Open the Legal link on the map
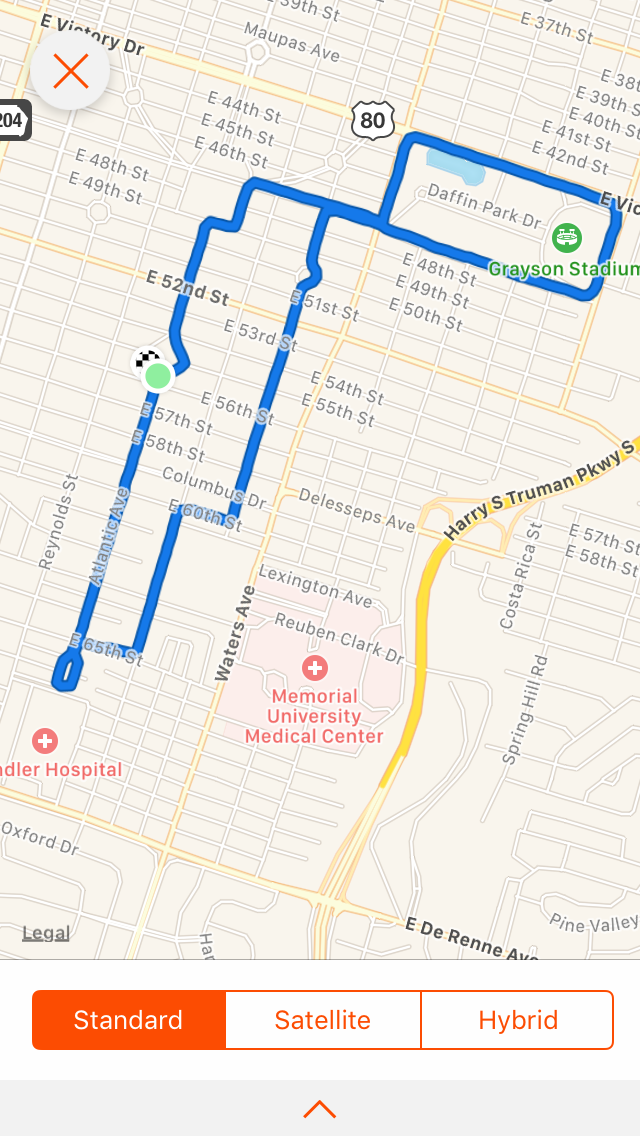The width and height of the screenshot is (640, 1136). pyautogui.click(x=46, y=933)
